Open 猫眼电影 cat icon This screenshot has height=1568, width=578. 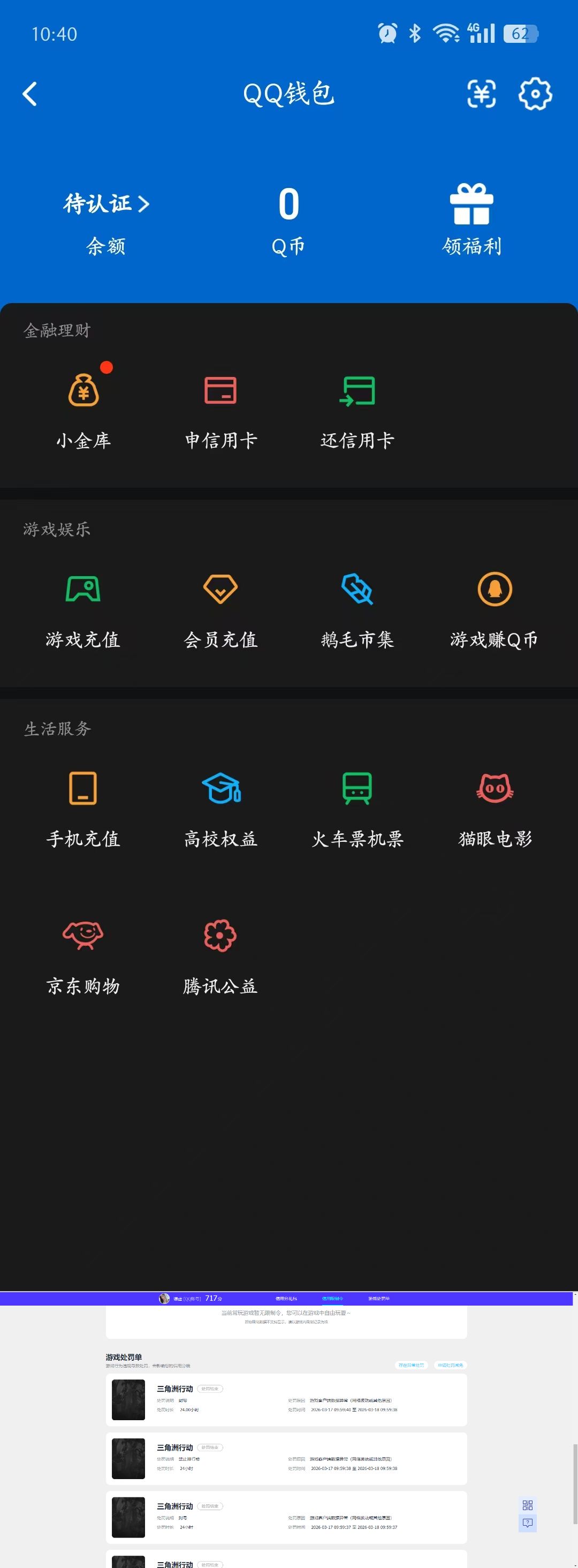(495, 789)
